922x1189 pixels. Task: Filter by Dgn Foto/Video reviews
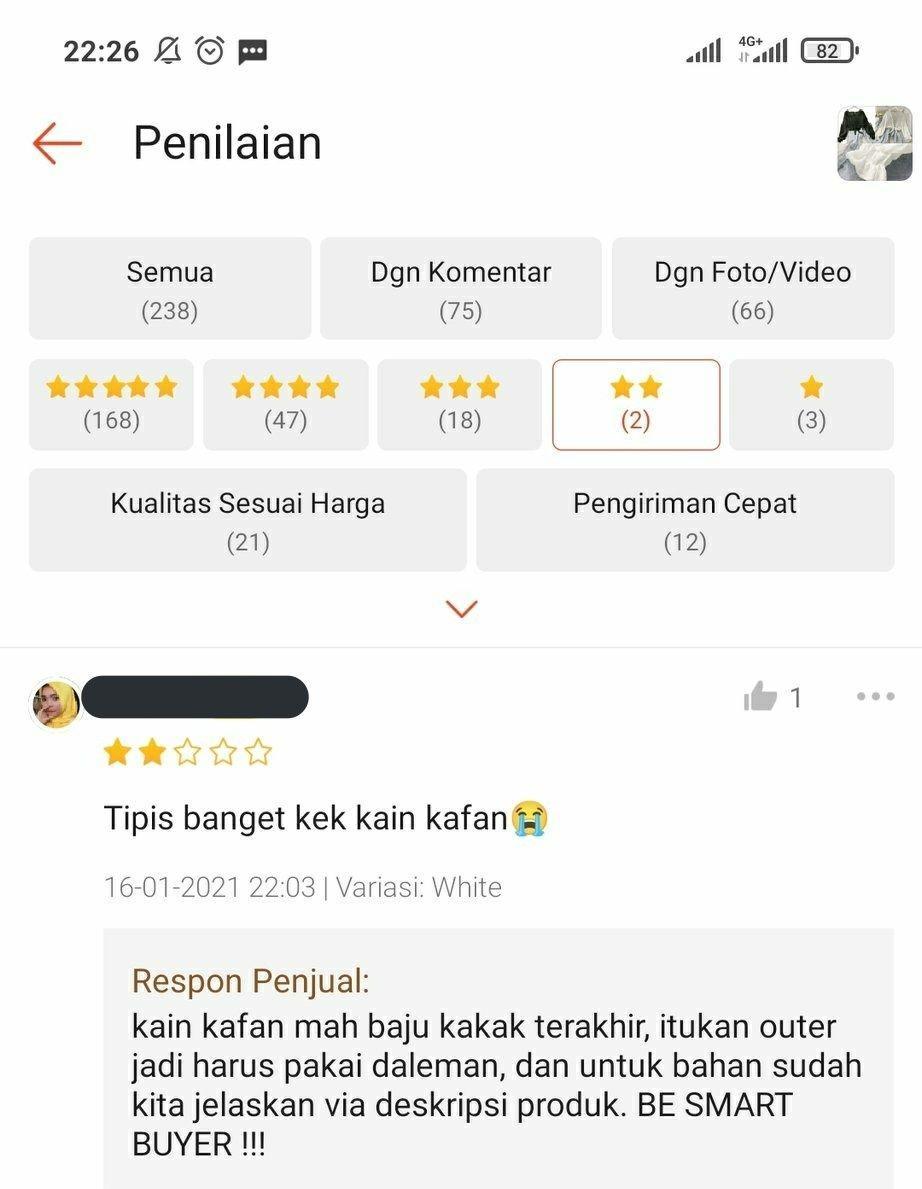pos(752,289)
